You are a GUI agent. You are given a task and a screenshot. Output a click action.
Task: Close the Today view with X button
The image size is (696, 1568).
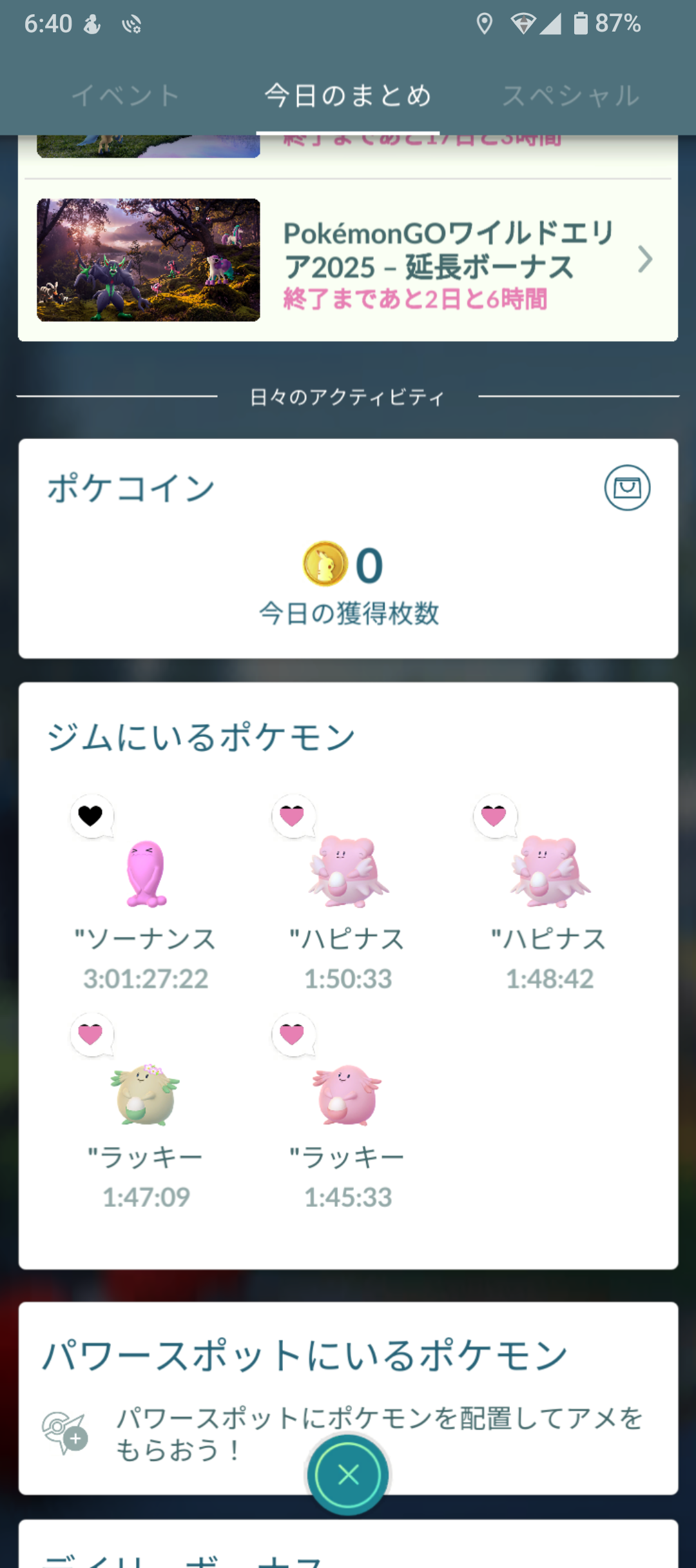tap(348, 1475)
